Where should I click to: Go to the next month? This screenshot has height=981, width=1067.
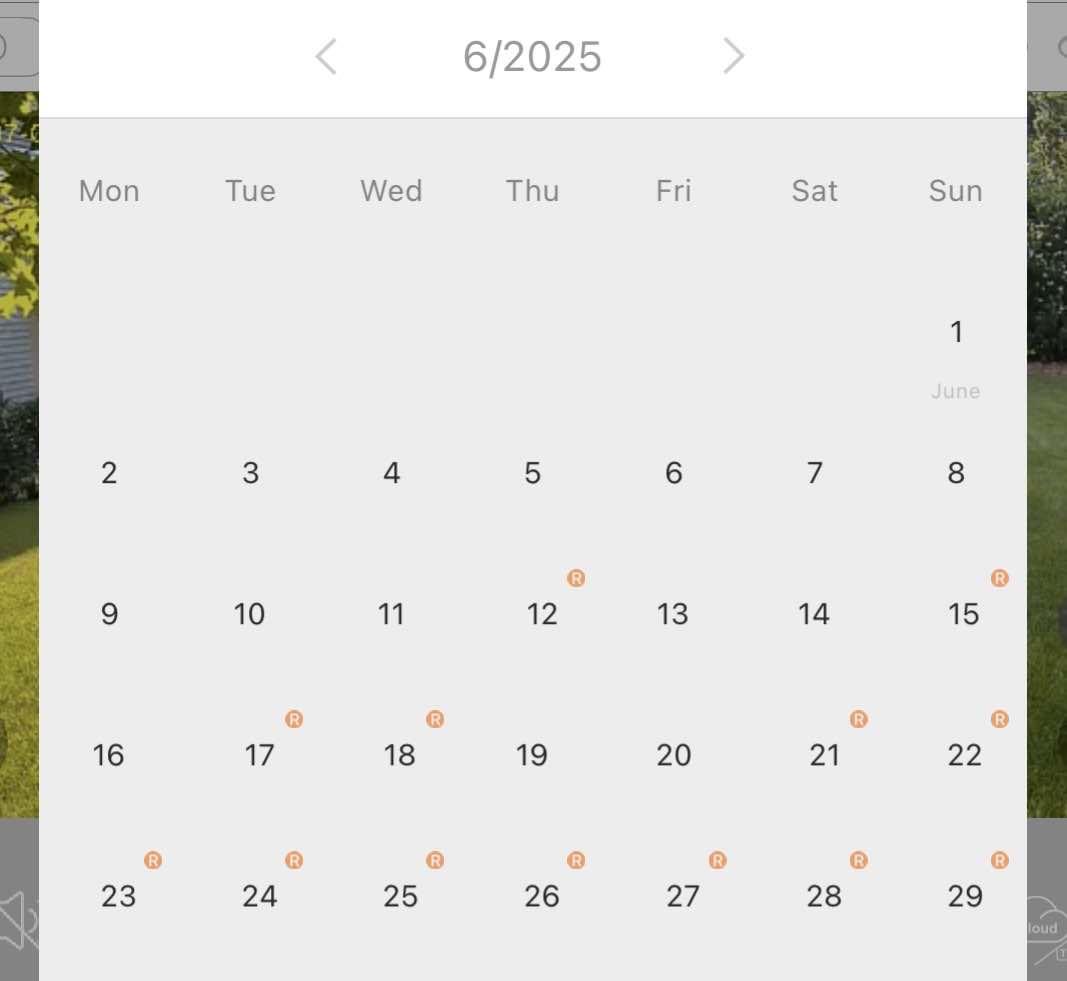coord(734,57)
